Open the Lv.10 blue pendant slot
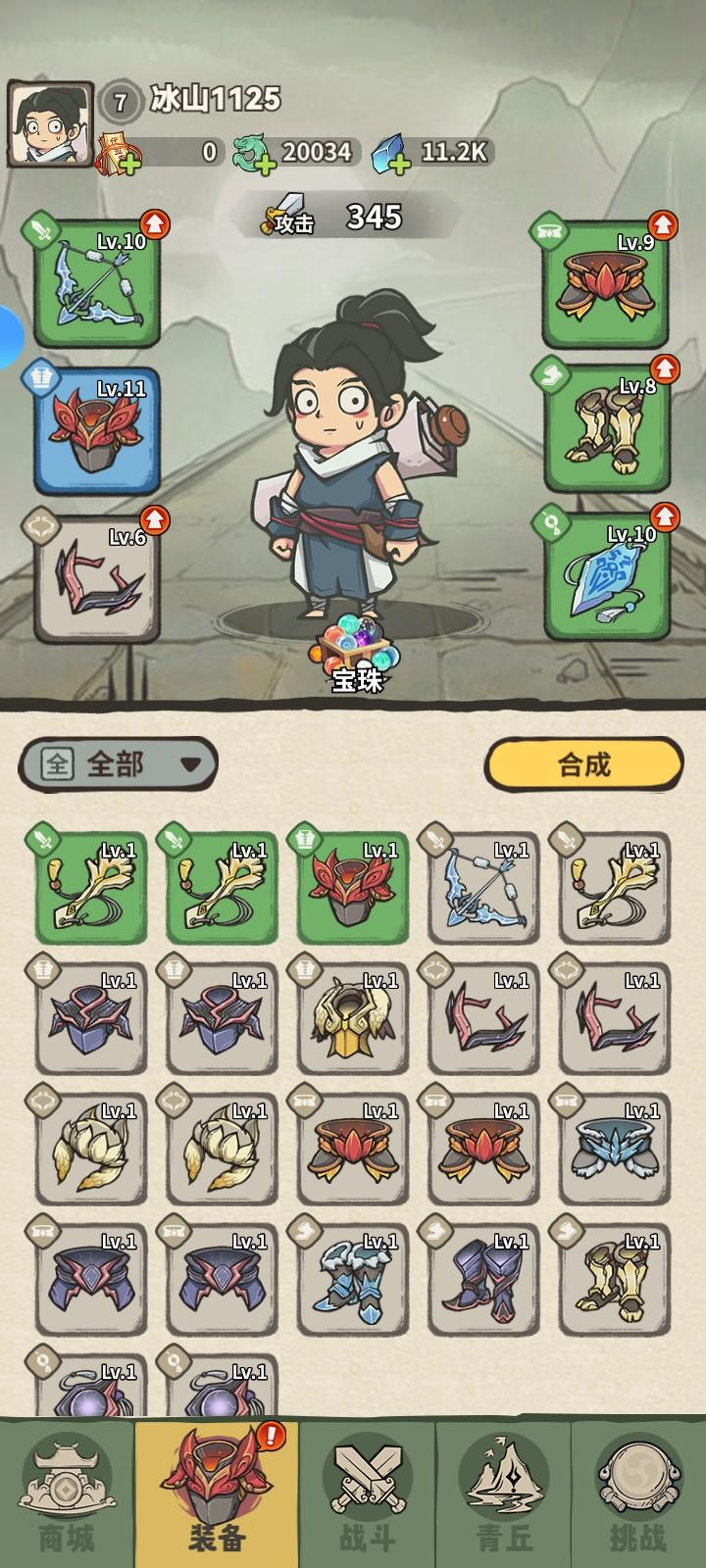The width and height of the screenshot is (706, 1568). point(608,573)
